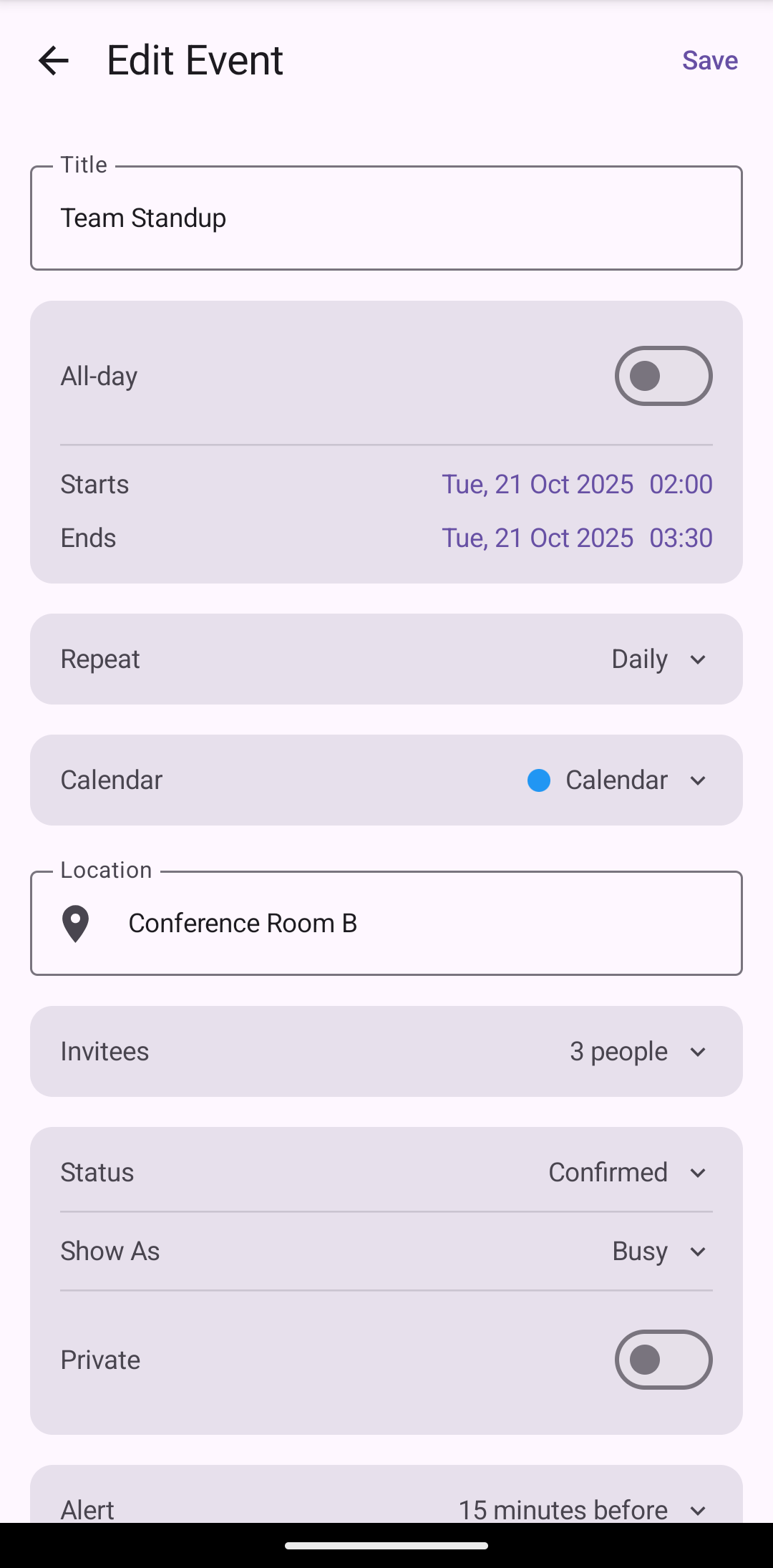Expand the Invitees list of 3 people
Screen dimensions: 773x1568
(x=638, y=1052)
